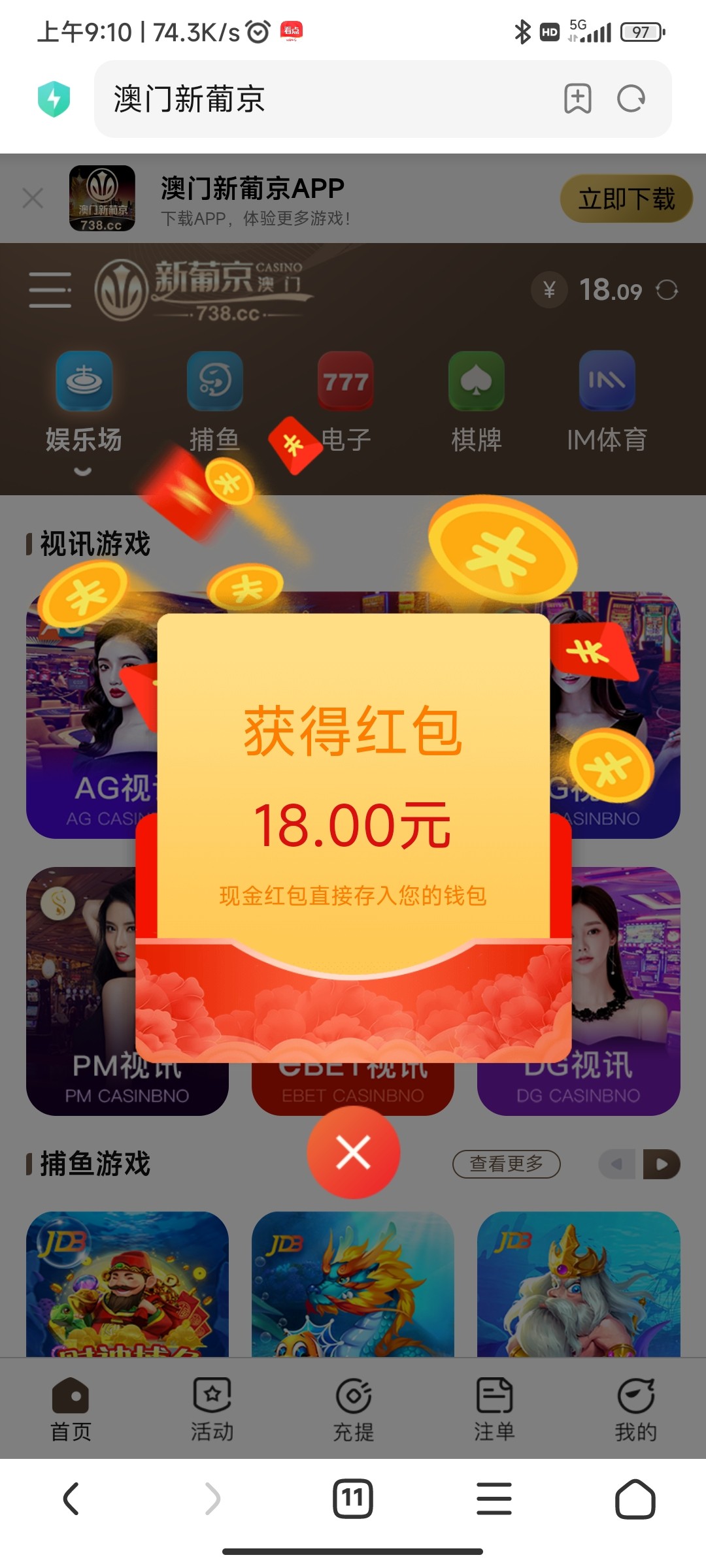Open the browser security shield
706x1568 pixels.
point(54,99)
